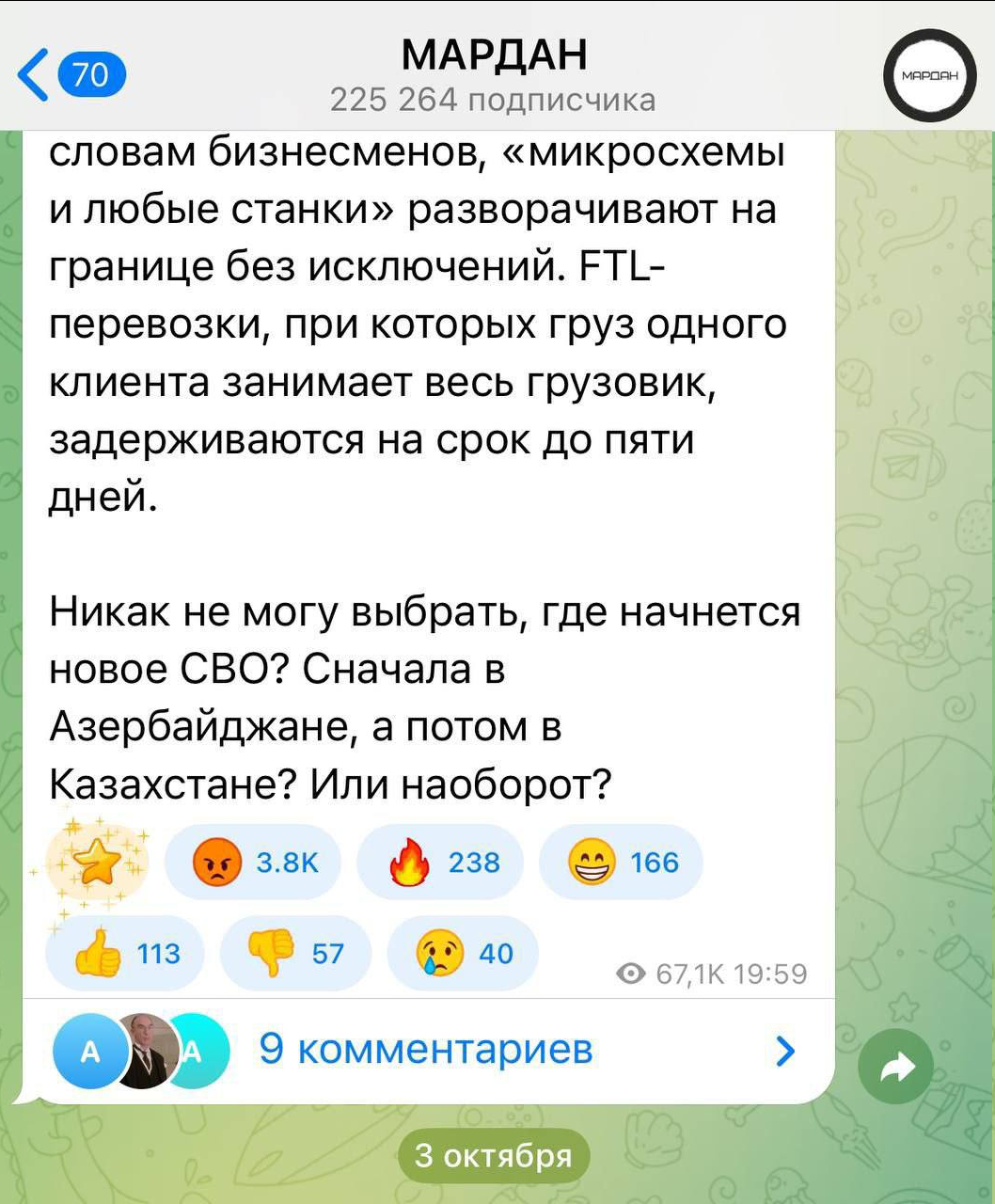React with the crying face (40)

pyautogui.click(x=463, y=953)
